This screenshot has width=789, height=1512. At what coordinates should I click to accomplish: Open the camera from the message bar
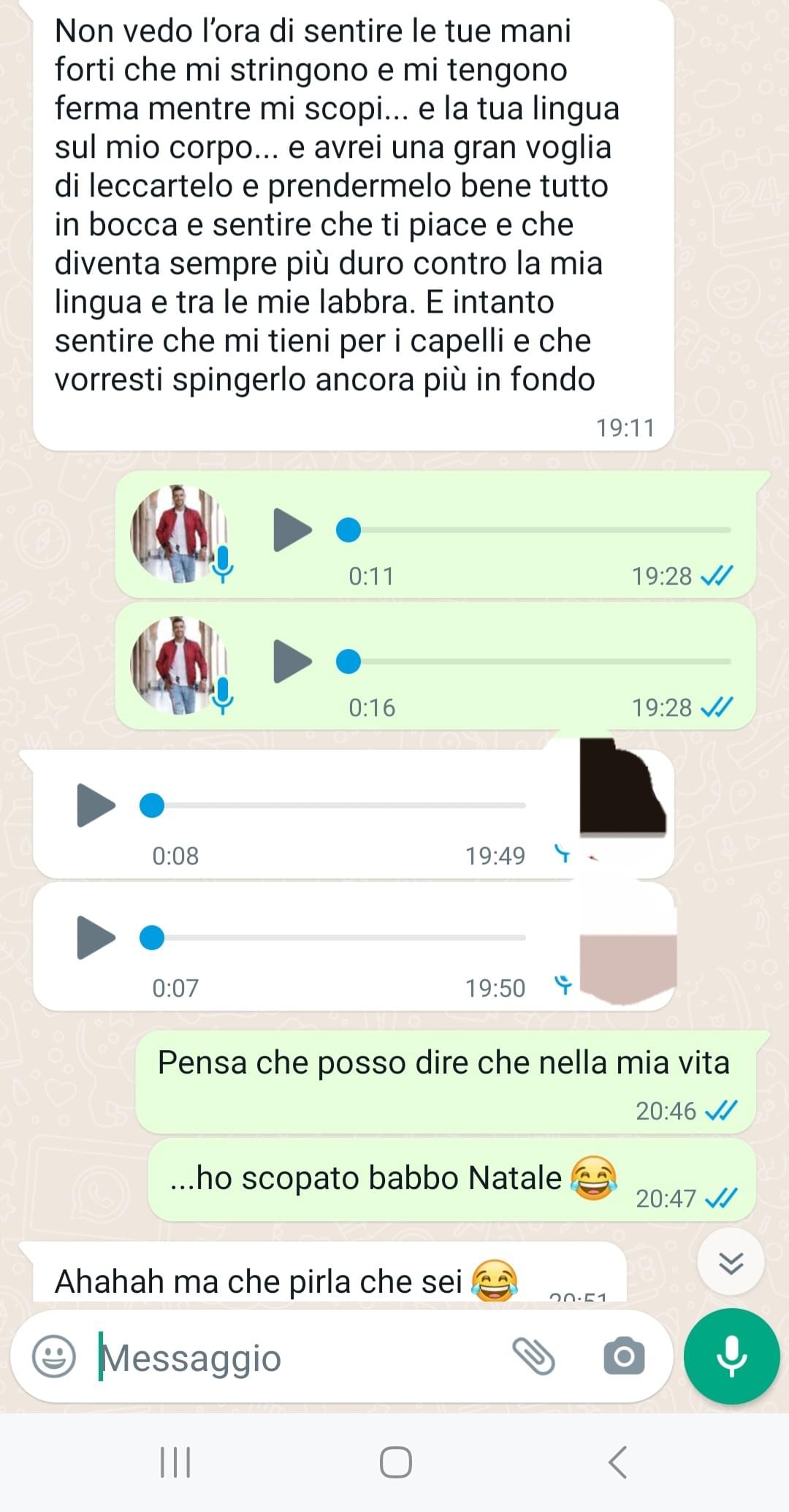click(x=623, y=1357)
